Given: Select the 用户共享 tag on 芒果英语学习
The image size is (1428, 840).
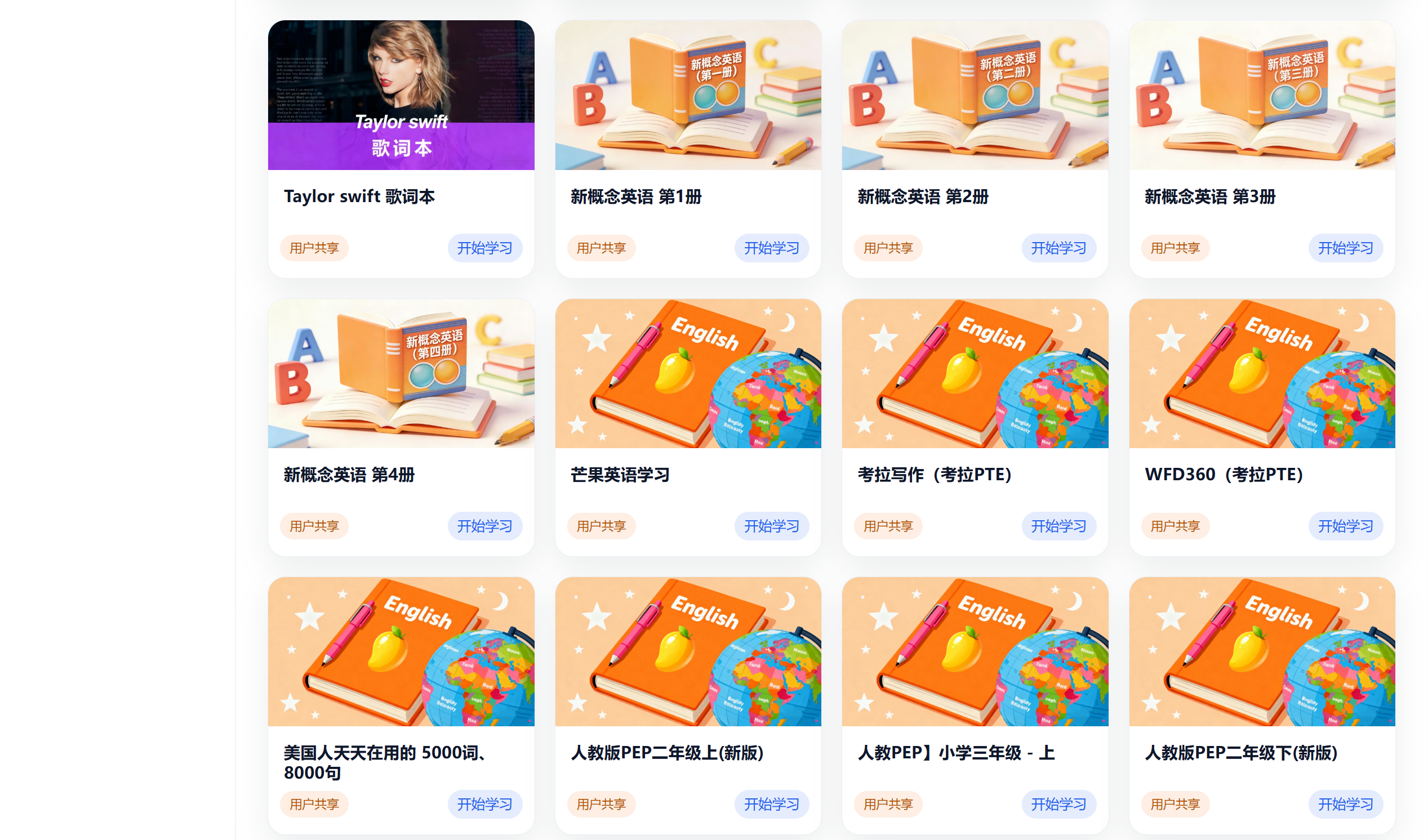Looking at the screenshot, I should [600, 526].
